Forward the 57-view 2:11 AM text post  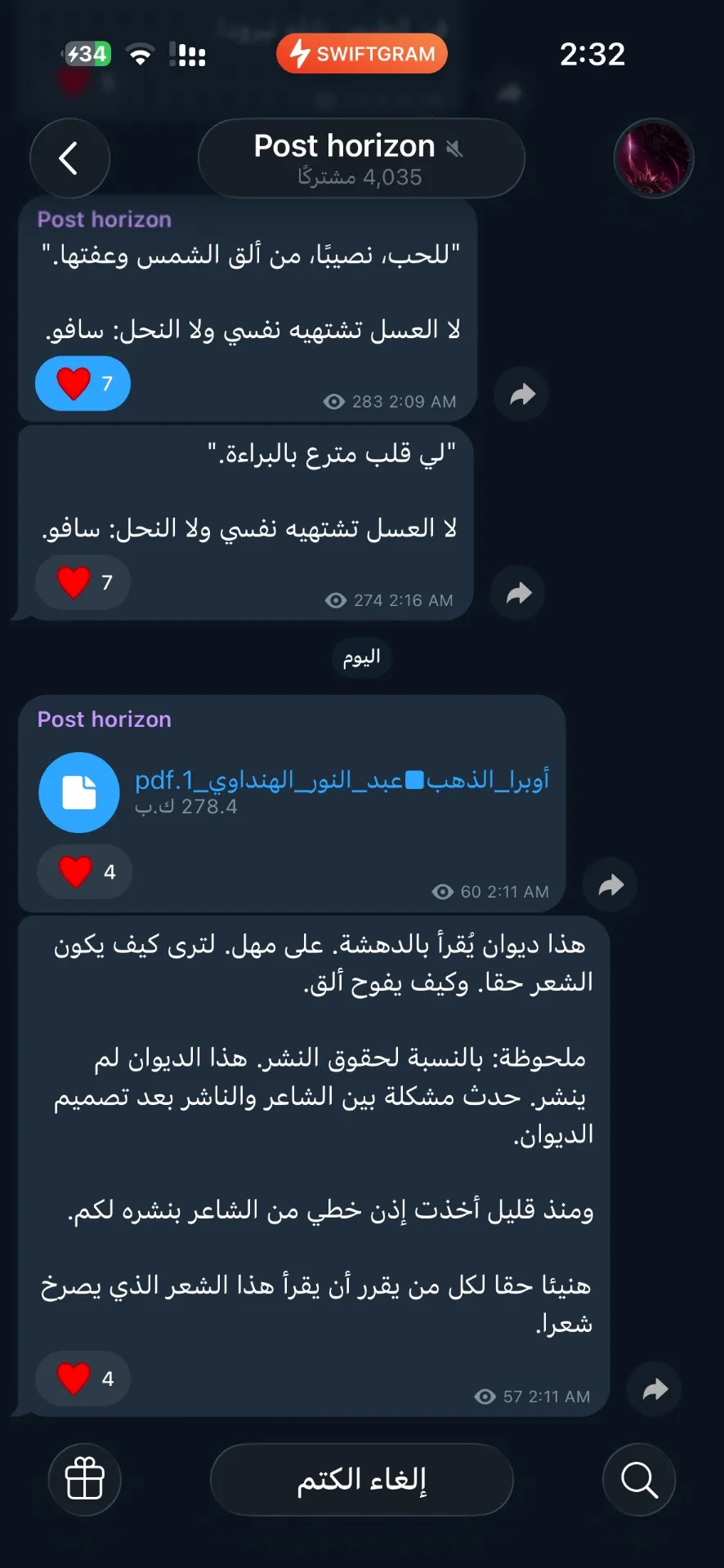click(655, 1389)
